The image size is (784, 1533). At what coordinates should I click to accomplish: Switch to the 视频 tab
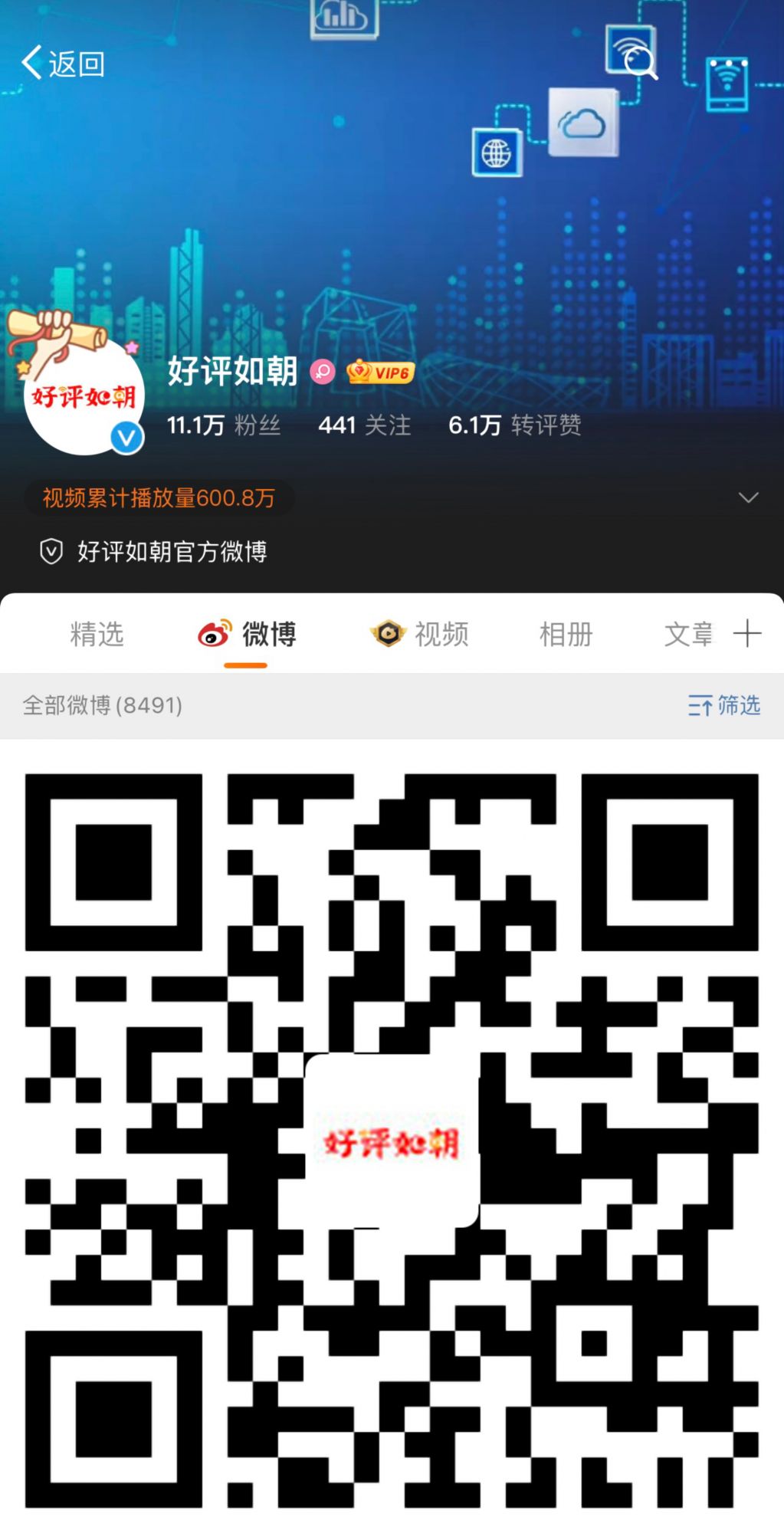coord(420,635)
